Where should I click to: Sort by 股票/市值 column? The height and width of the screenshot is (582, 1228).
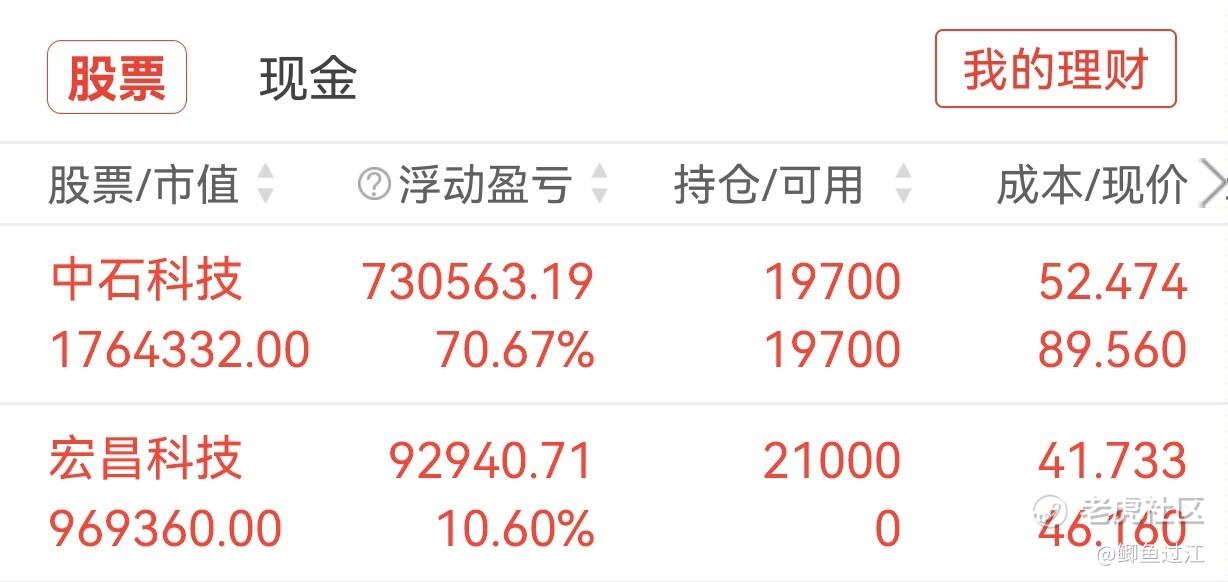160,184
